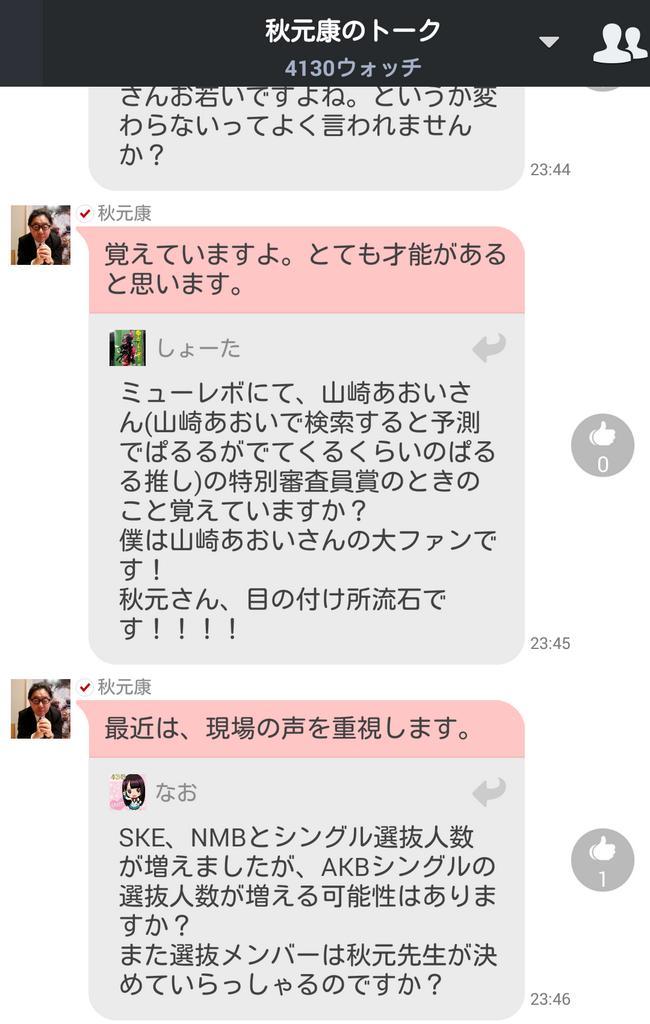Like the reply to しょーた's question
The width and height of the screenshot is (650, 1024).
point(602,445)
